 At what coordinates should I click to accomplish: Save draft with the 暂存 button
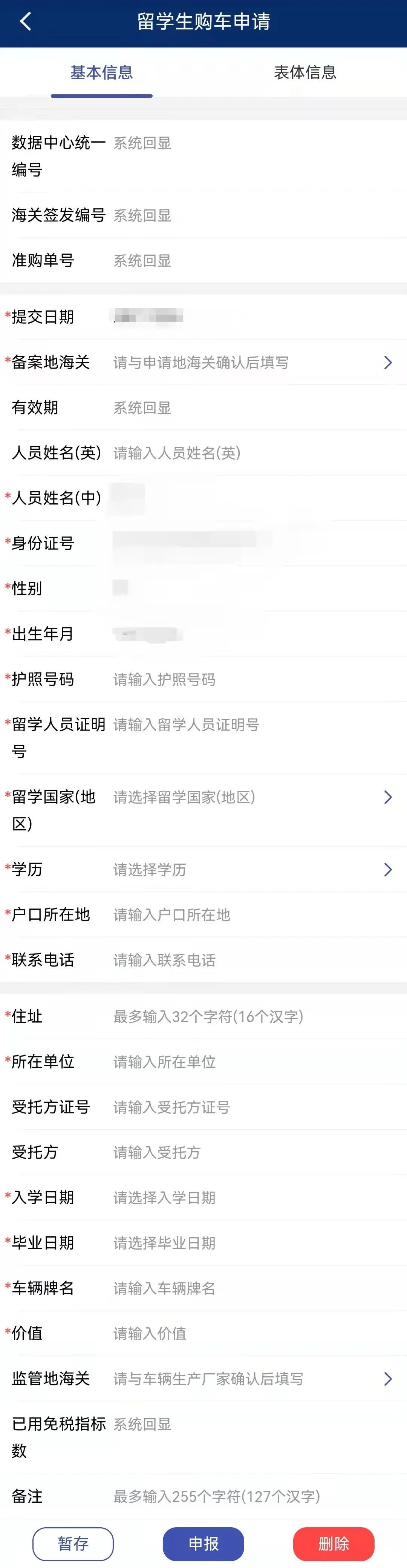73,1543
